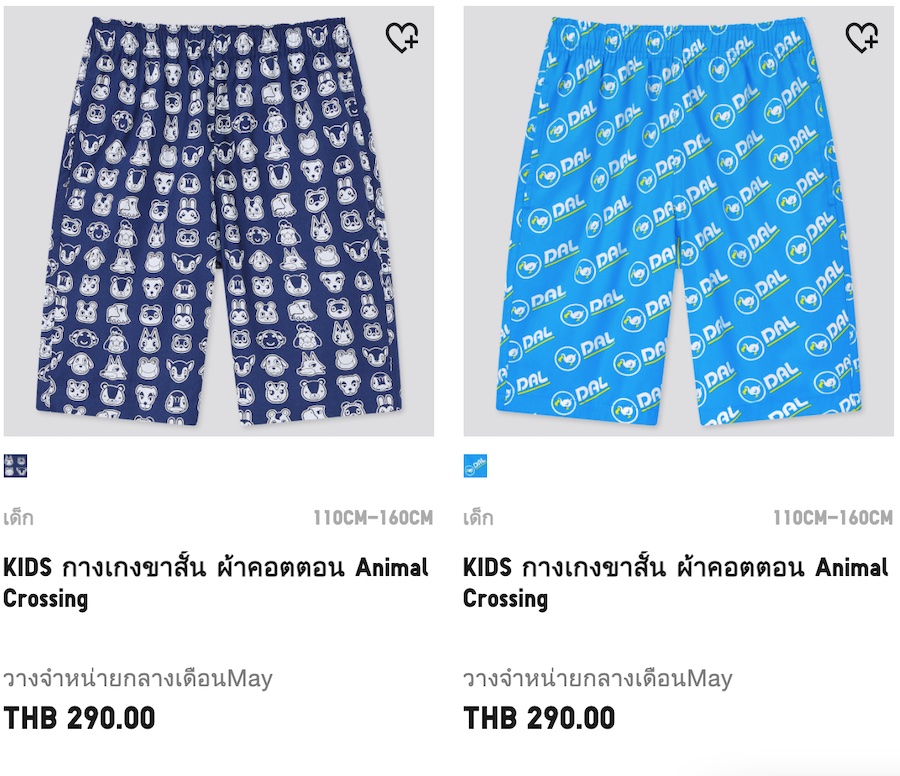Select the blue DAL color swatch

click(475, 465)
